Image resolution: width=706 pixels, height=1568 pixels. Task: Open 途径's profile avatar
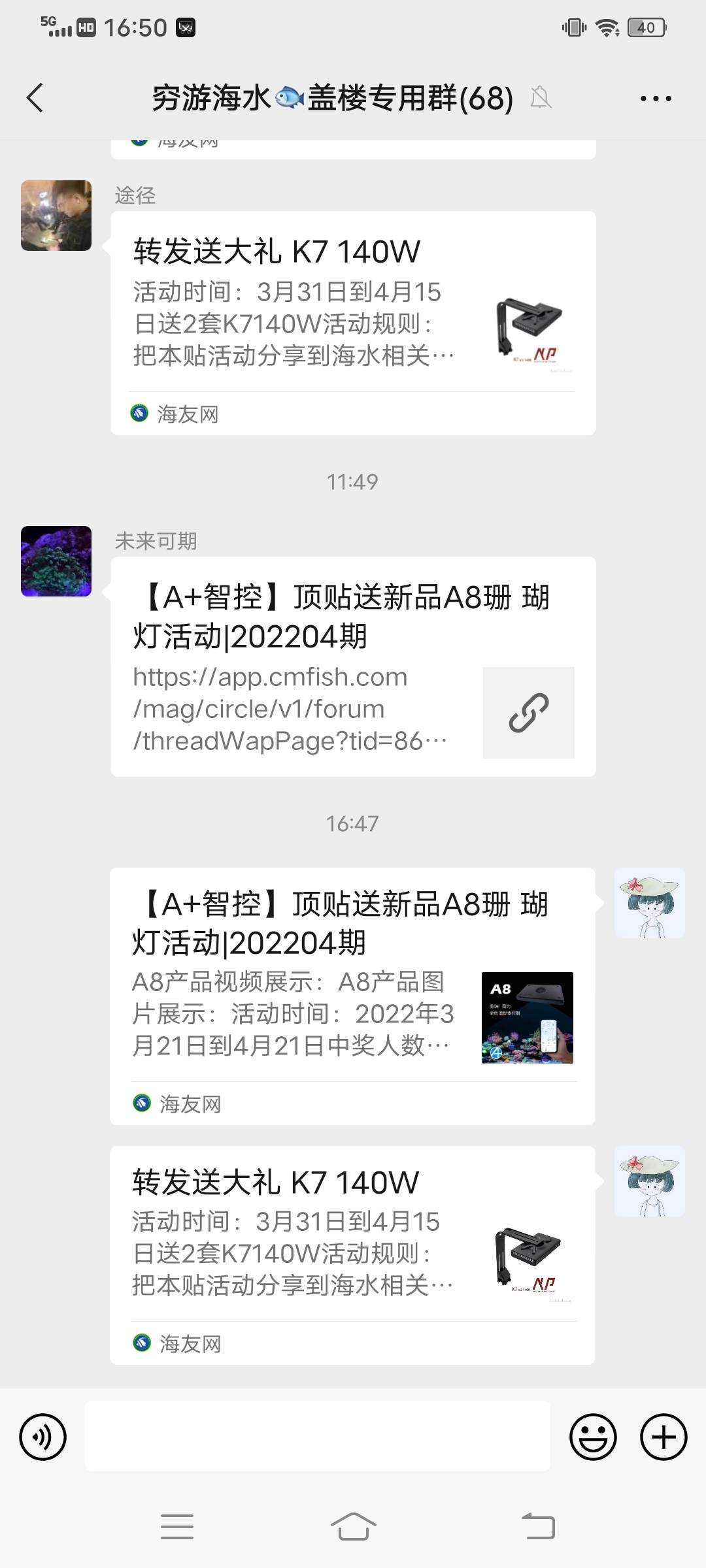(x=56, y=216)
